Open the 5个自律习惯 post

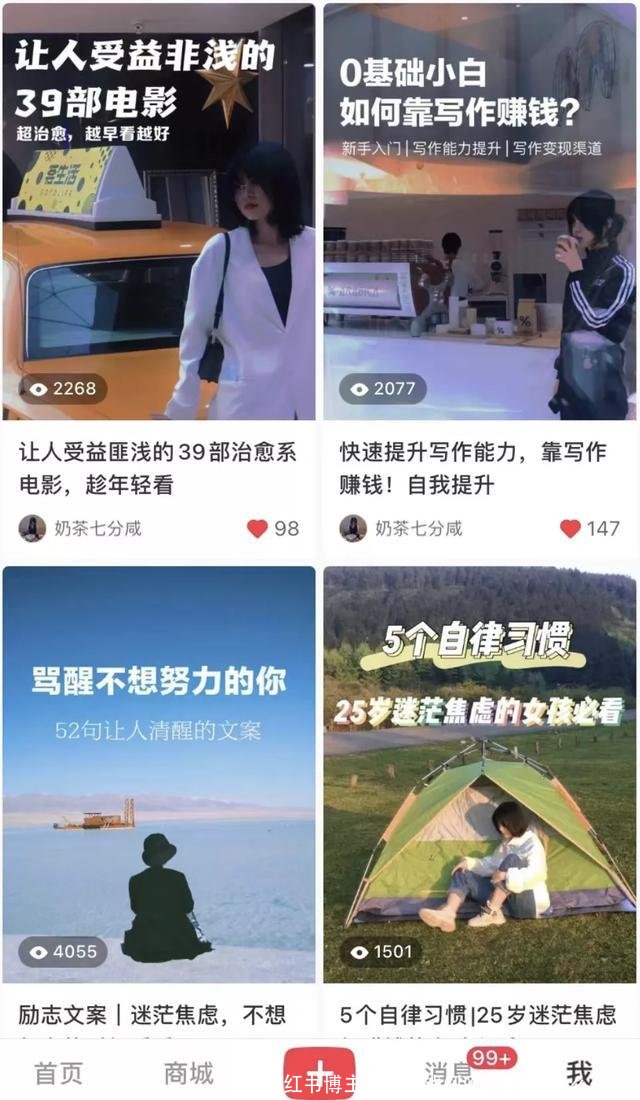[x=480, y=775]
